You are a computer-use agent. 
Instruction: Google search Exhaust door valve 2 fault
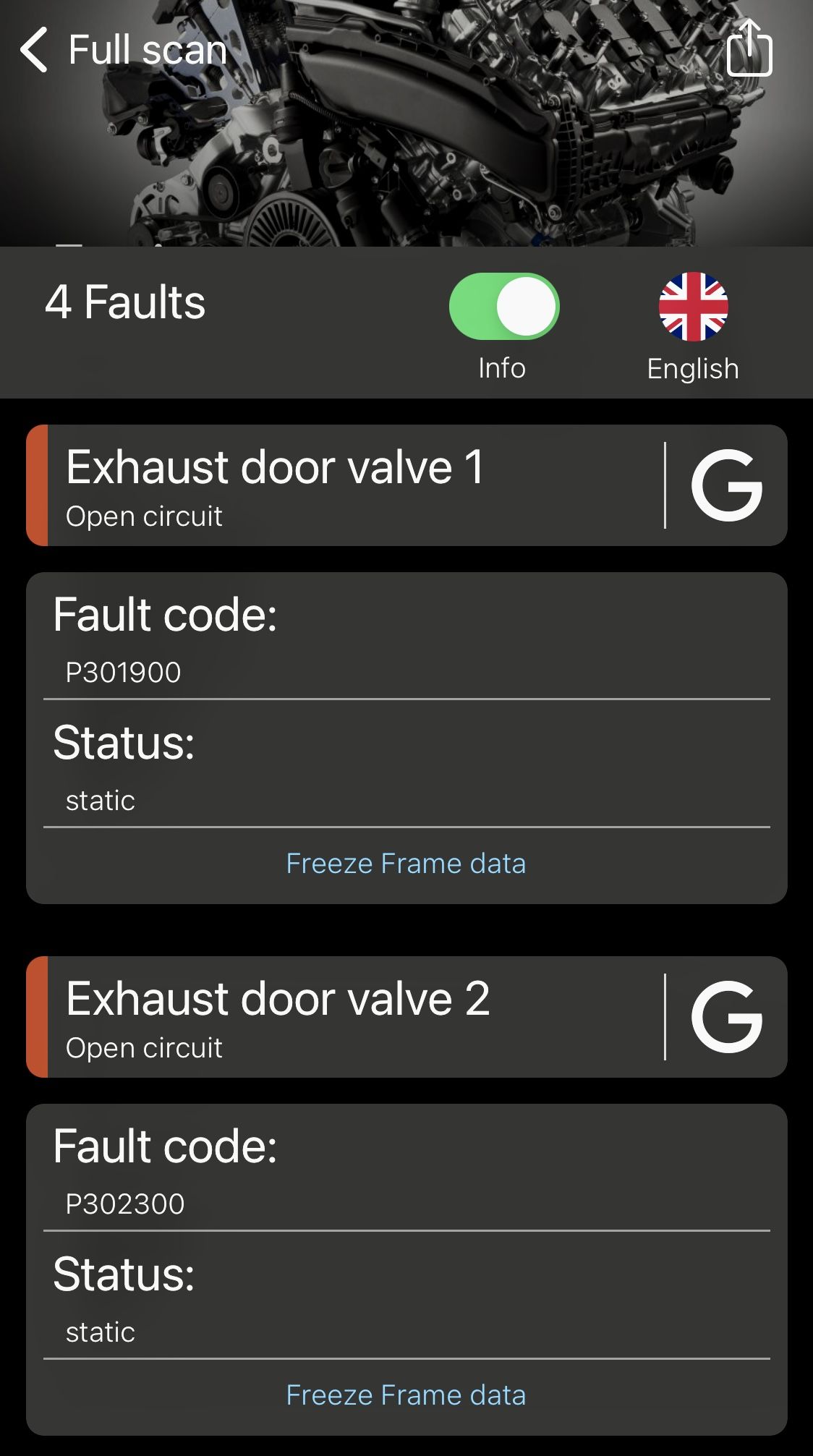point(726,1017)
